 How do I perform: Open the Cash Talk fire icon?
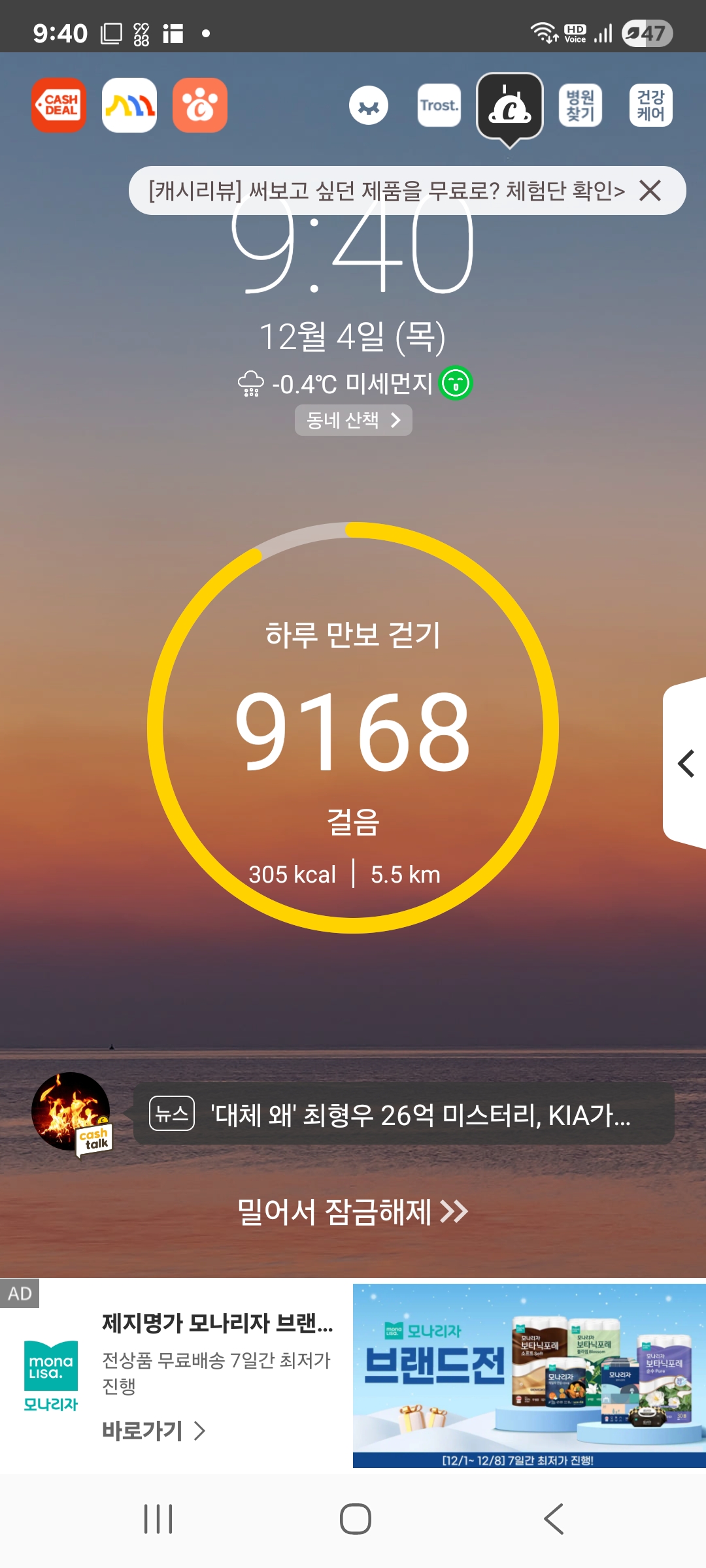(71, 1112)
